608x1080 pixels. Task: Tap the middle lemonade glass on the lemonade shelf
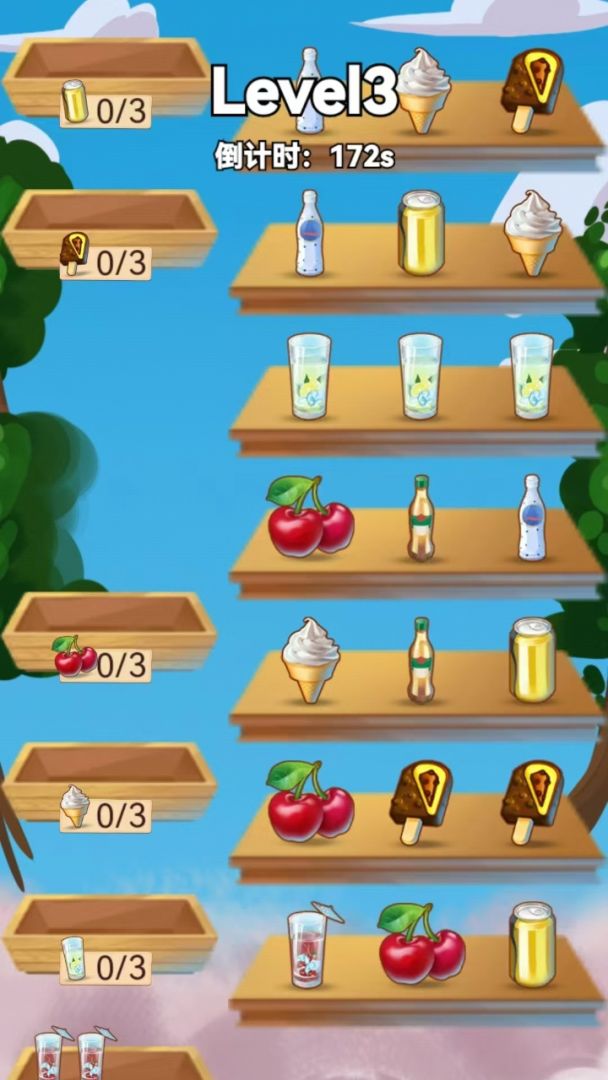(x=420, y=376)
